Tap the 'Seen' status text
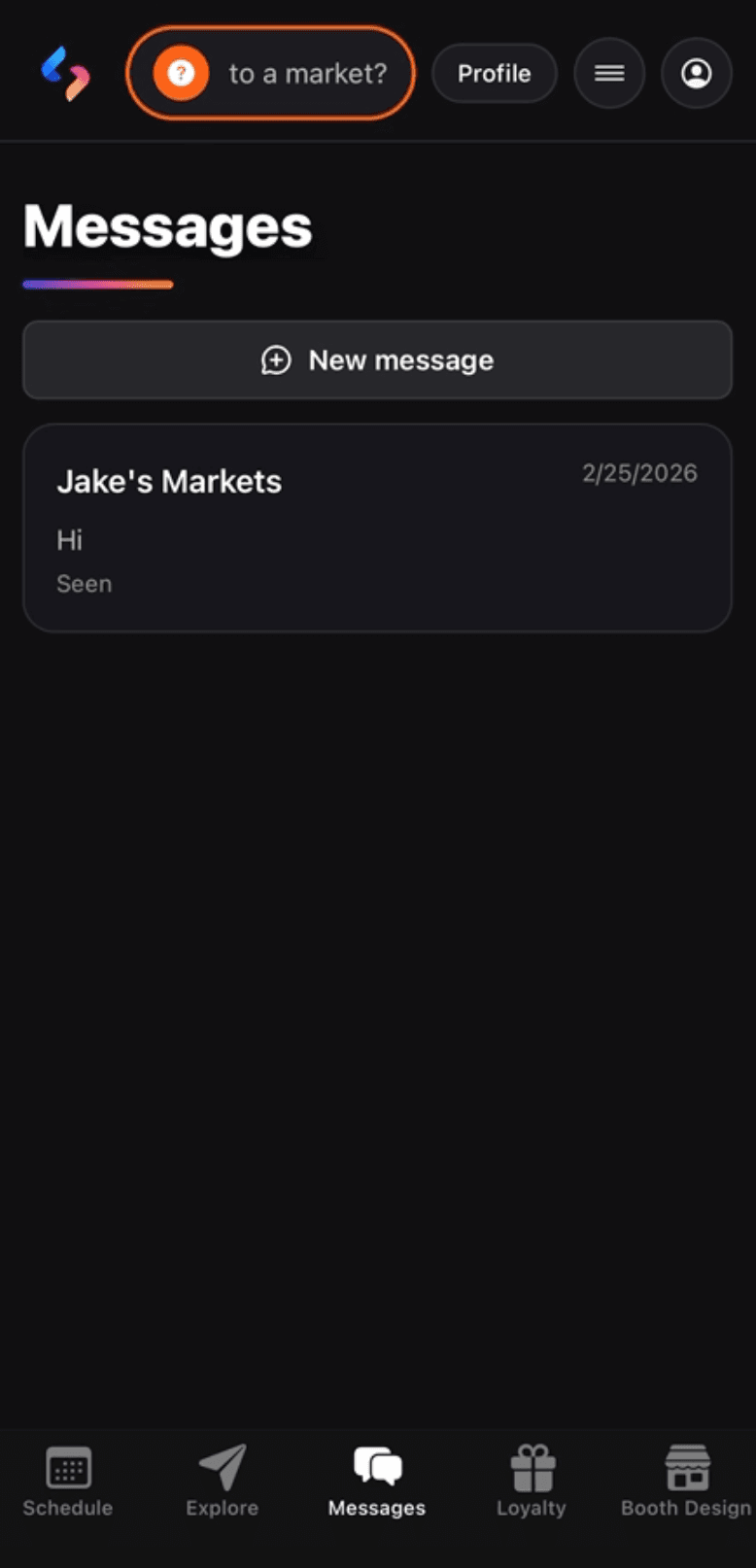This screenshot has height=1568, width=756. (84, 583)
